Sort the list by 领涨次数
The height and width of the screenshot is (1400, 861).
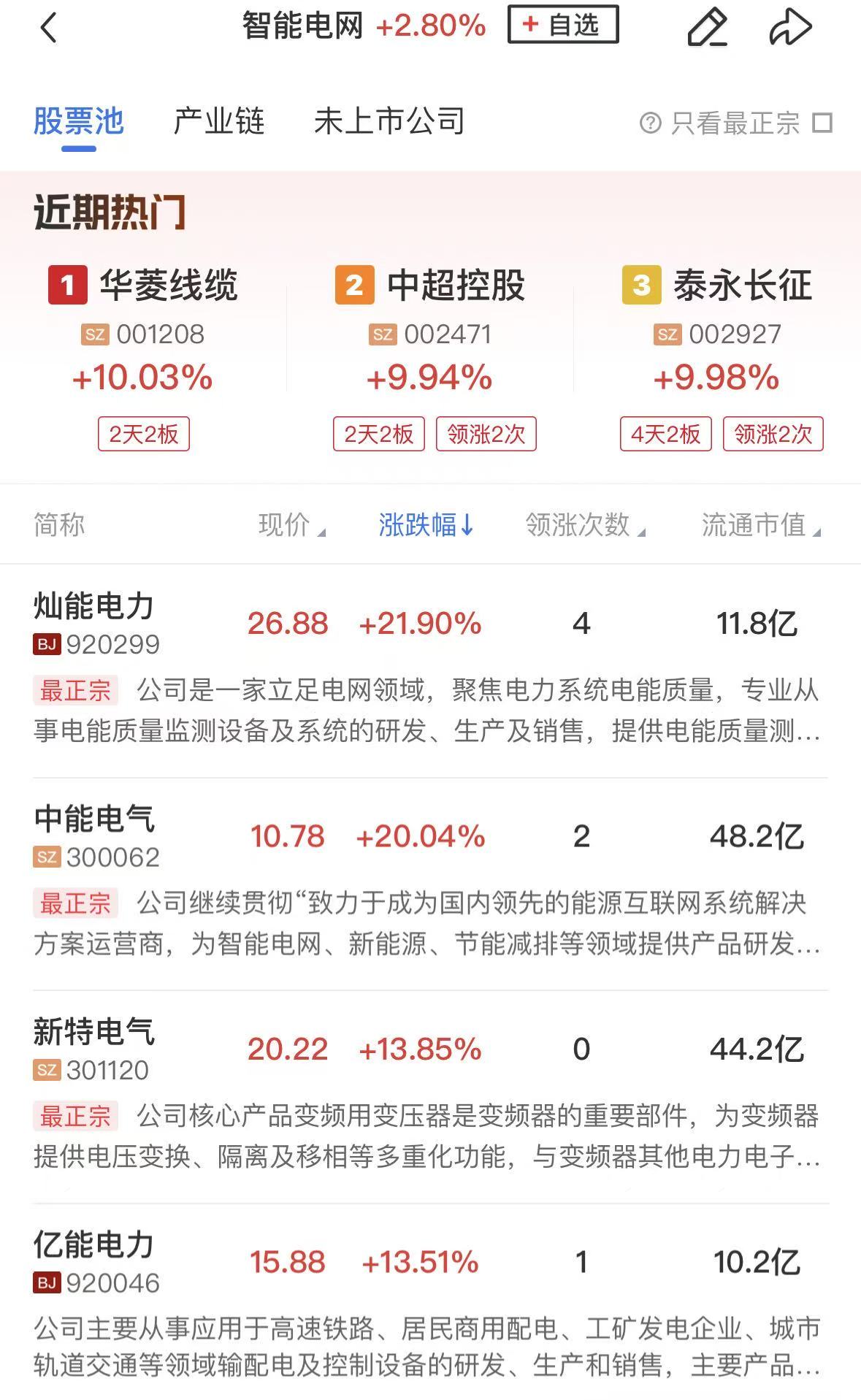point(584,524)
